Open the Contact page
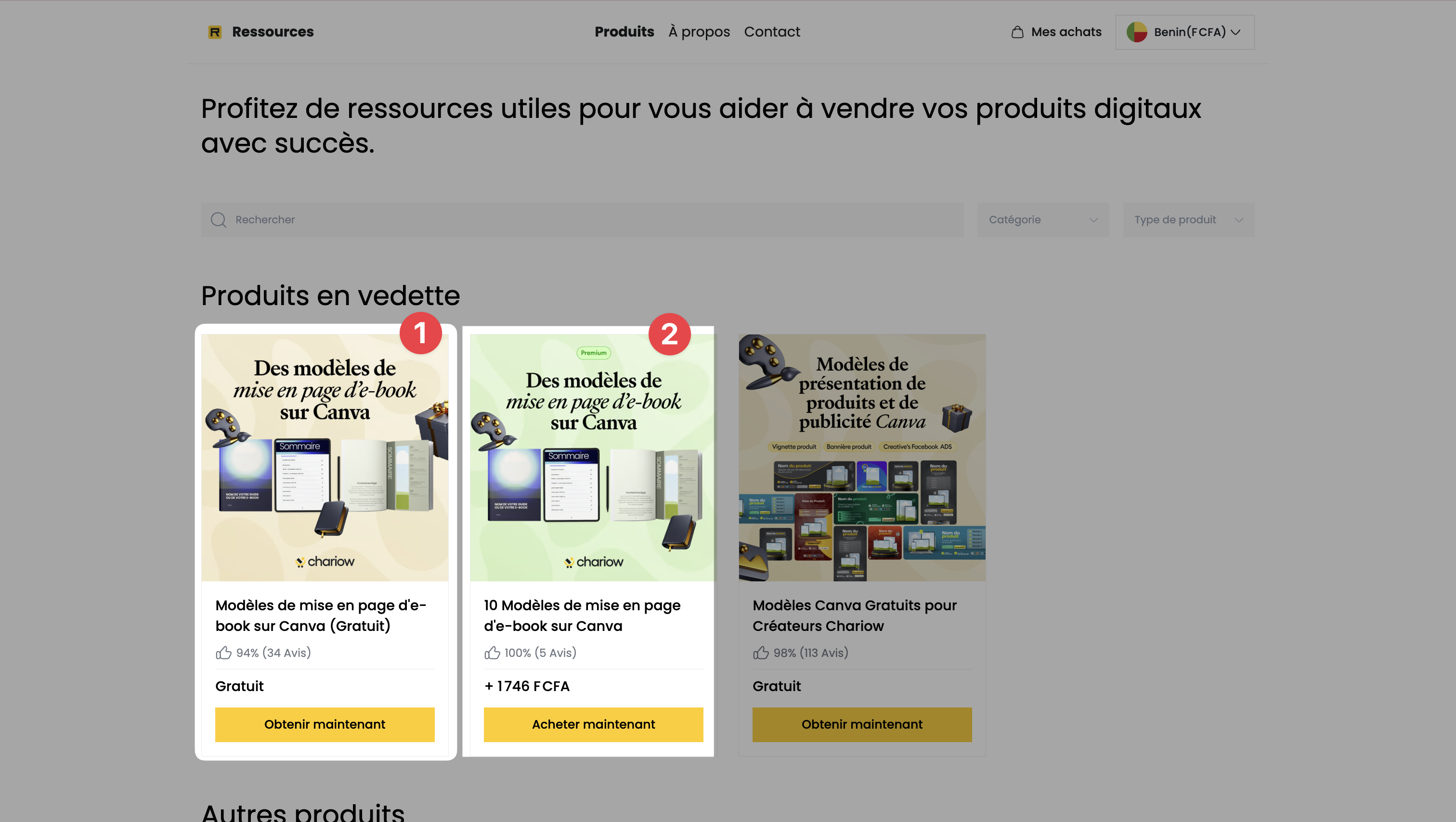This screenshot has width=1456, height=822. pyautogui.click(x=771, y=32)
